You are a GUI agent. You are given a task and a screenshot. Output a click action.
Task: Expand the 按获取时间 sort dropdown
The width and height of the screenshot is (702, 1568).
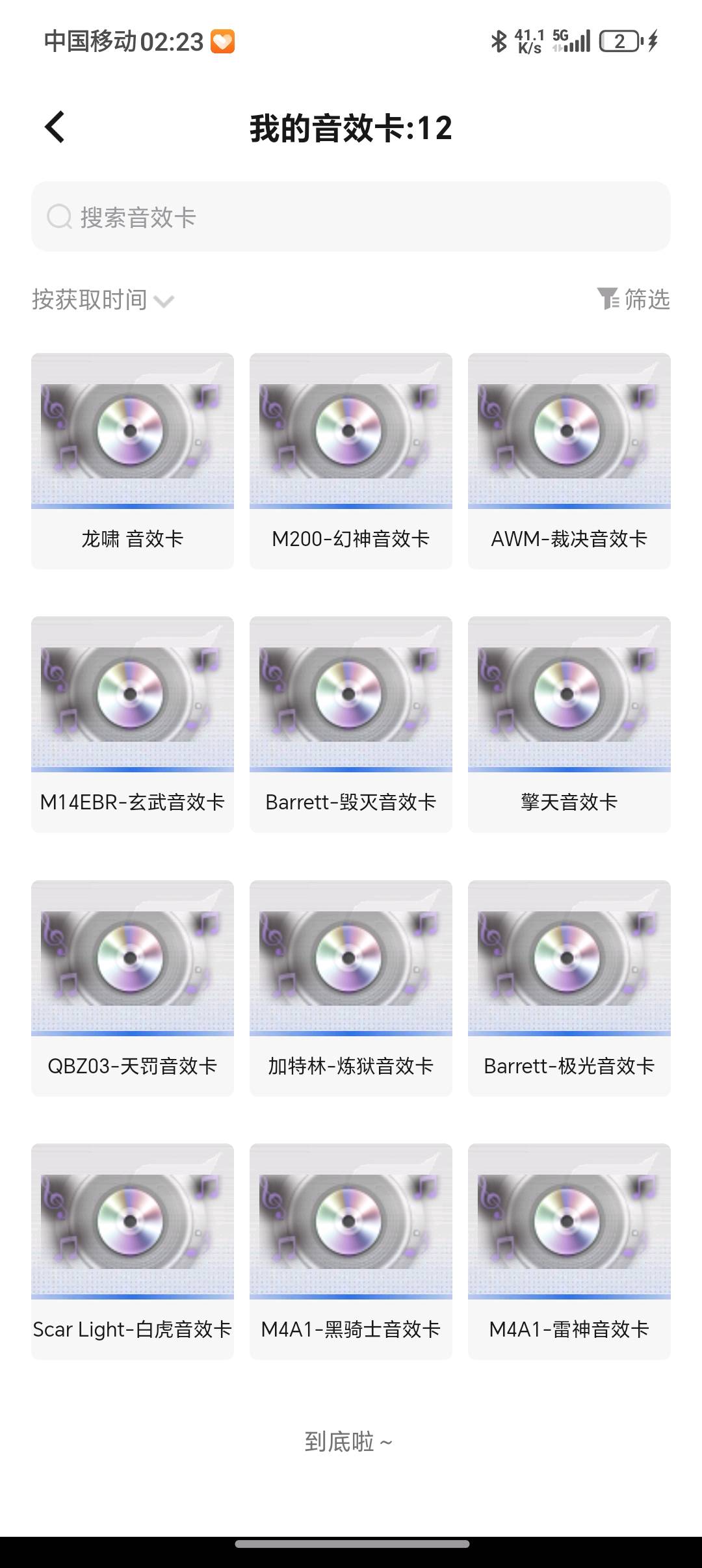click(103, 300)
